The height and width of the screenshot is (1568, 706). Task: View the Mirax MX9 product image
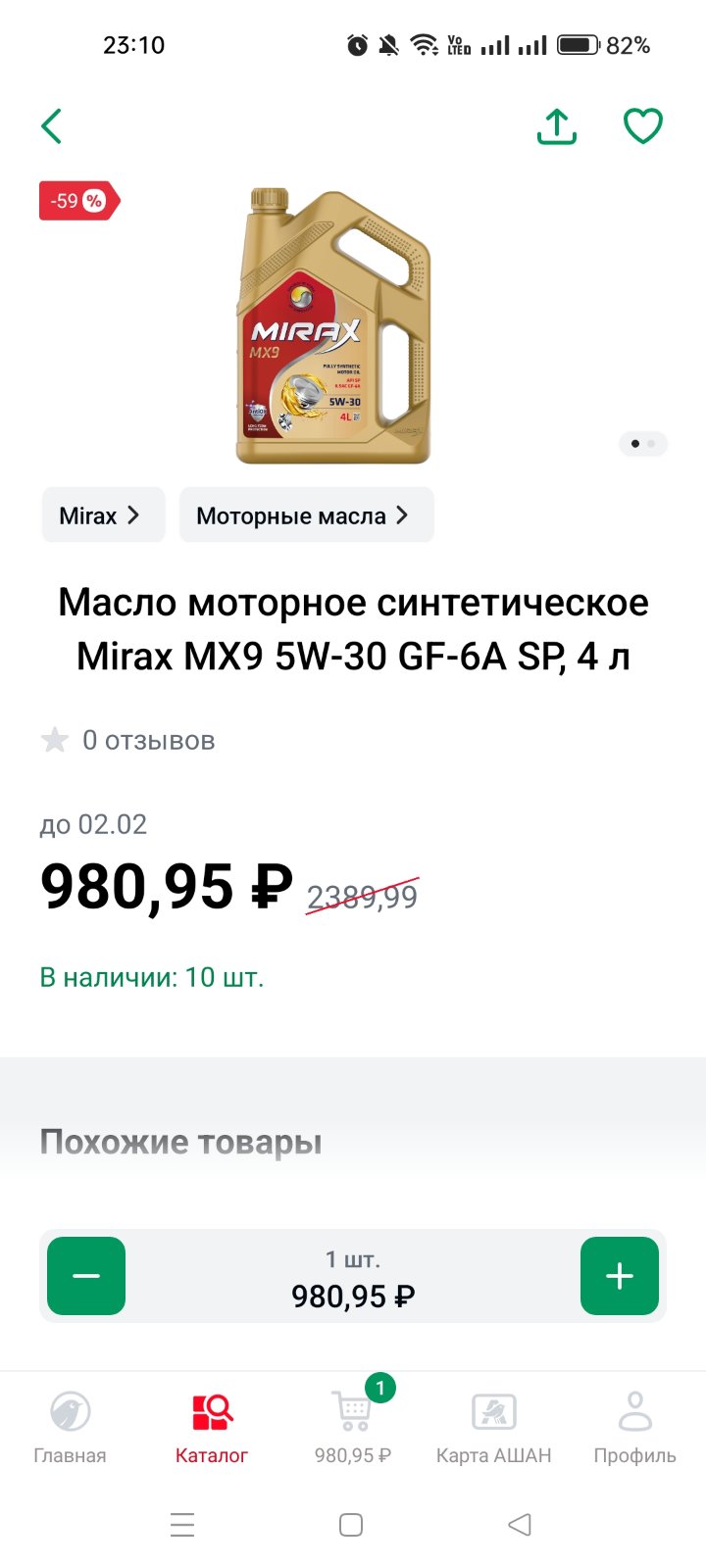[x=335, y=325]
